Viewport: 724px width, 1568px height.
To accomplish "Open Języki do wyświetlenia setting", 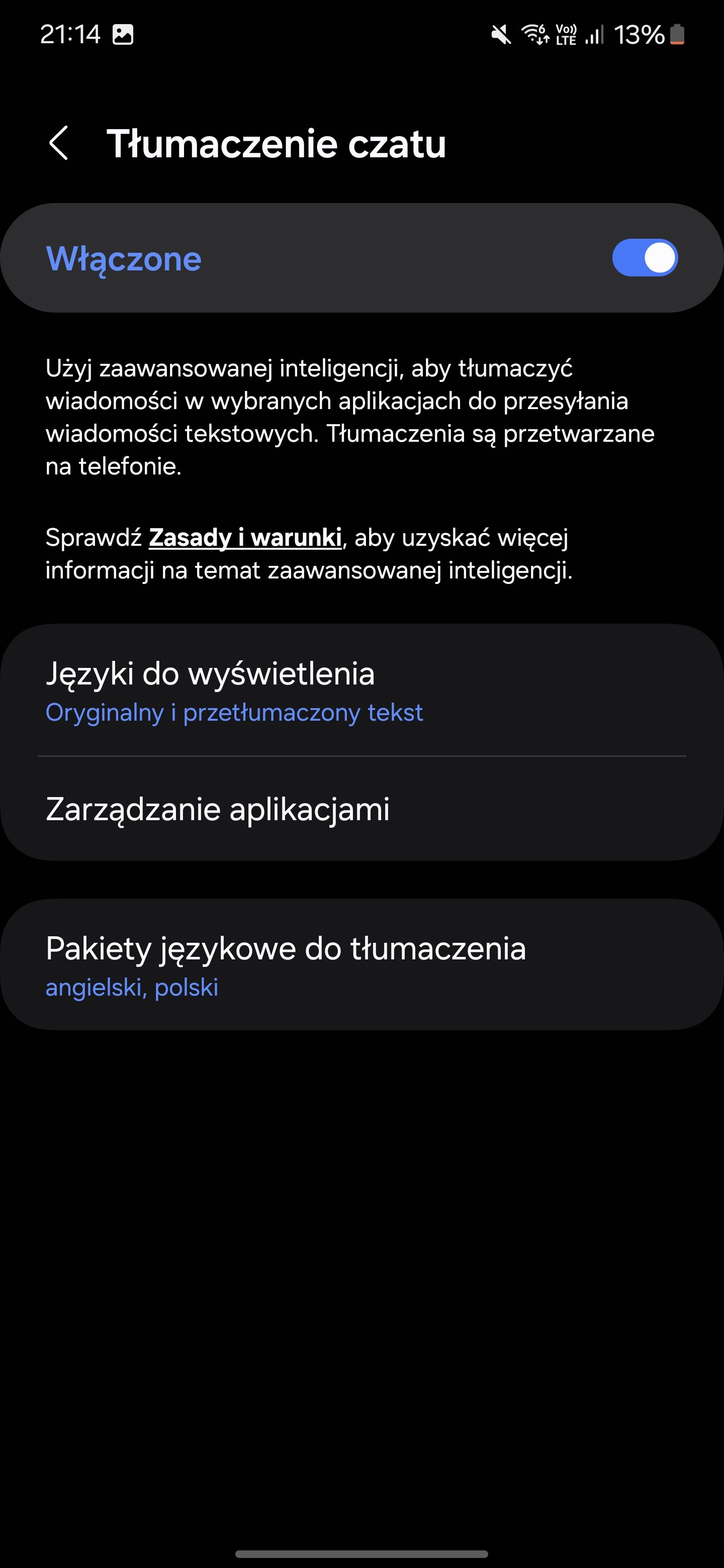I will click(361, 690).
